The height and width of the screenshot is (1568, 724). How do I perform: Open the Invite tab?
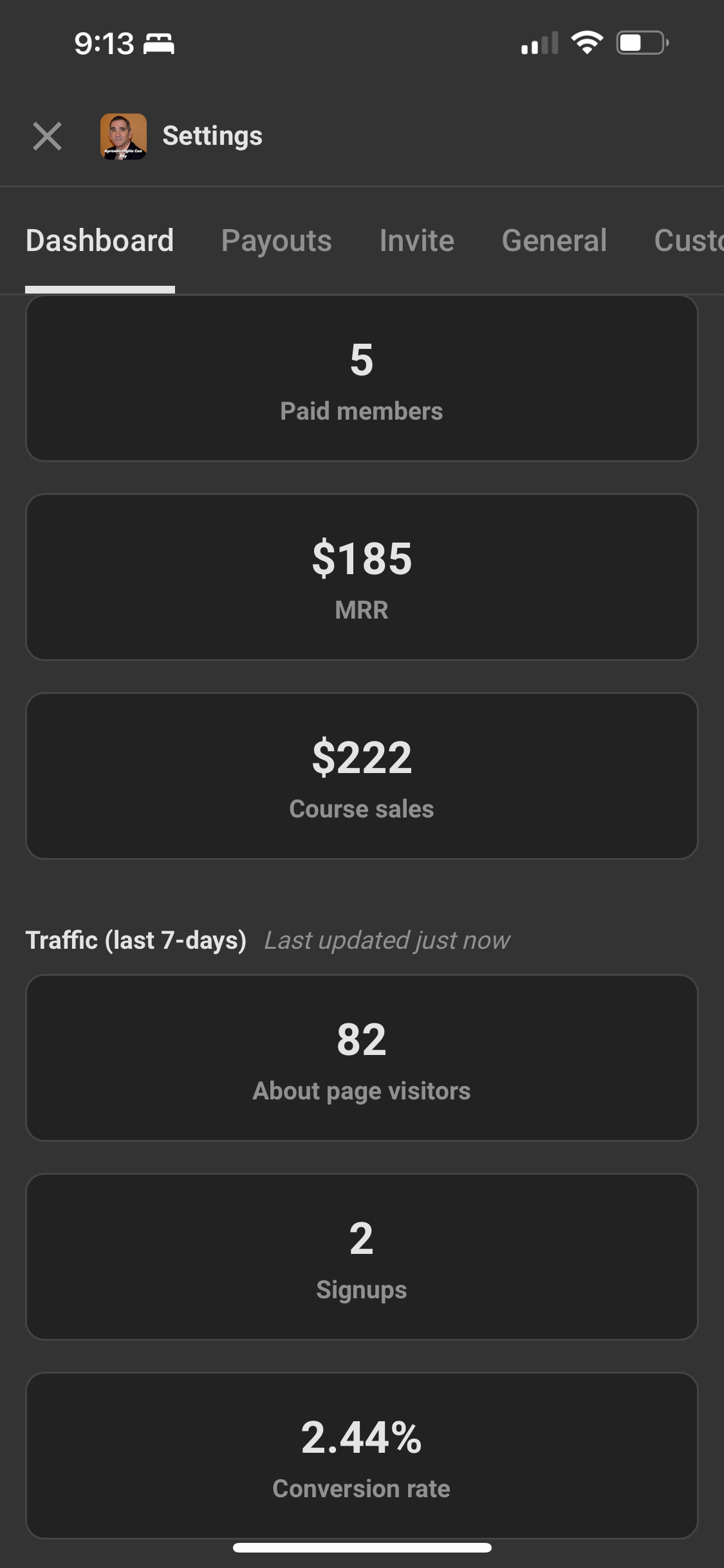coord(416,241)
